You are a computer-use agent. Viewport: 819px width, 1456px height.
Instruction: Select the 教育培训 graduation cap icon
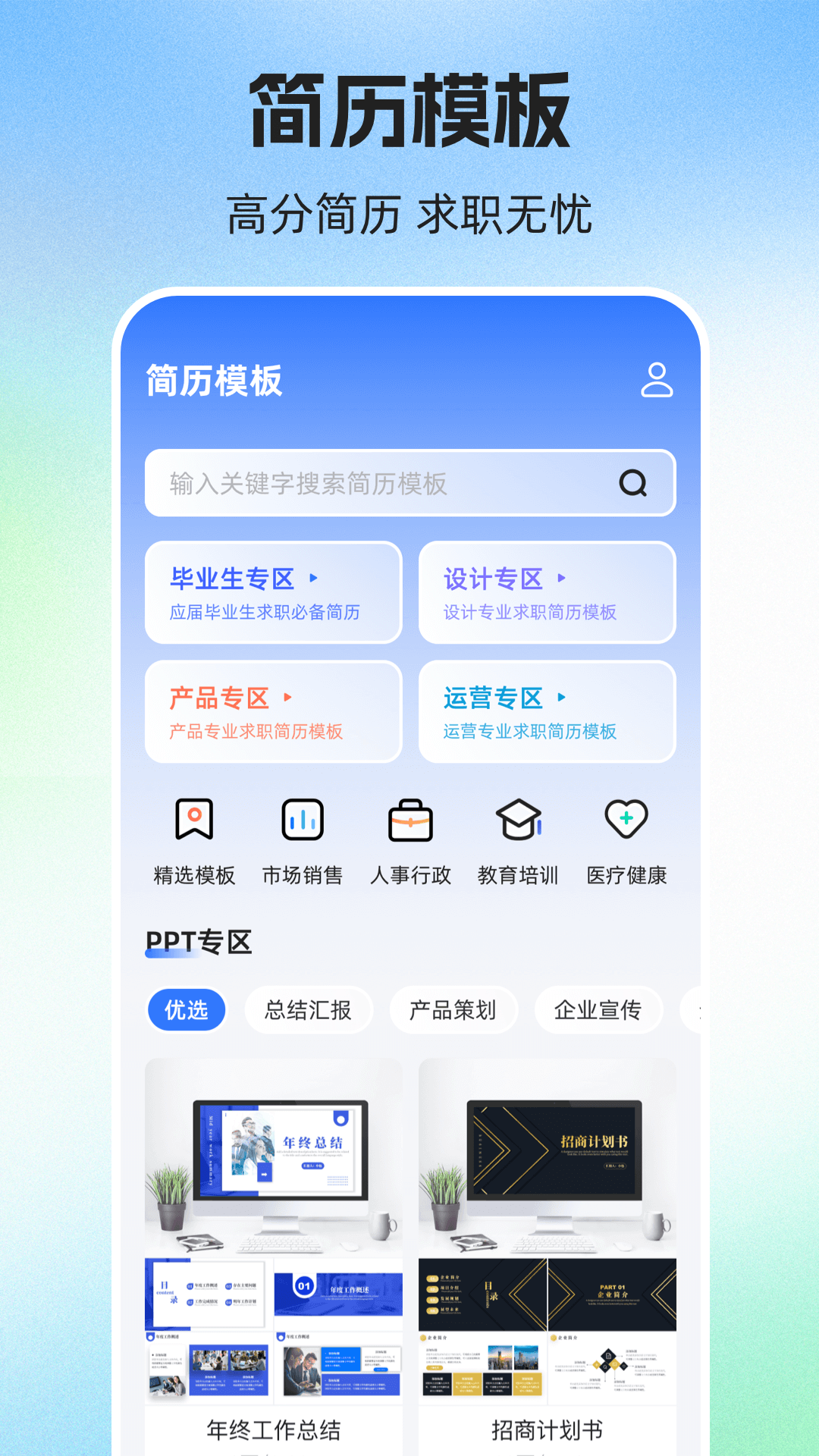point(519,821)
